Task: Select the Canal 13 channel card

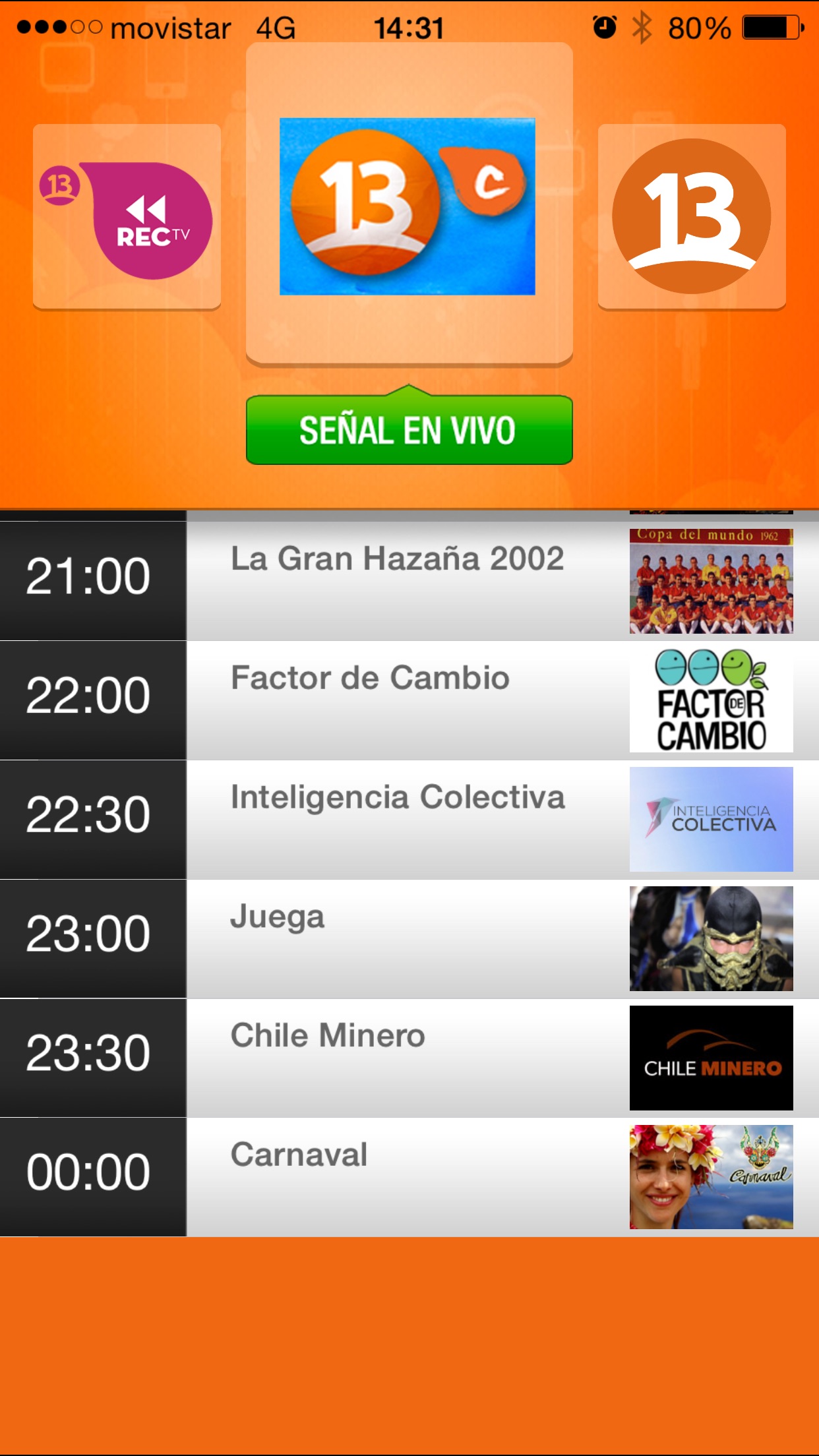Action: [x=691, y=216]
